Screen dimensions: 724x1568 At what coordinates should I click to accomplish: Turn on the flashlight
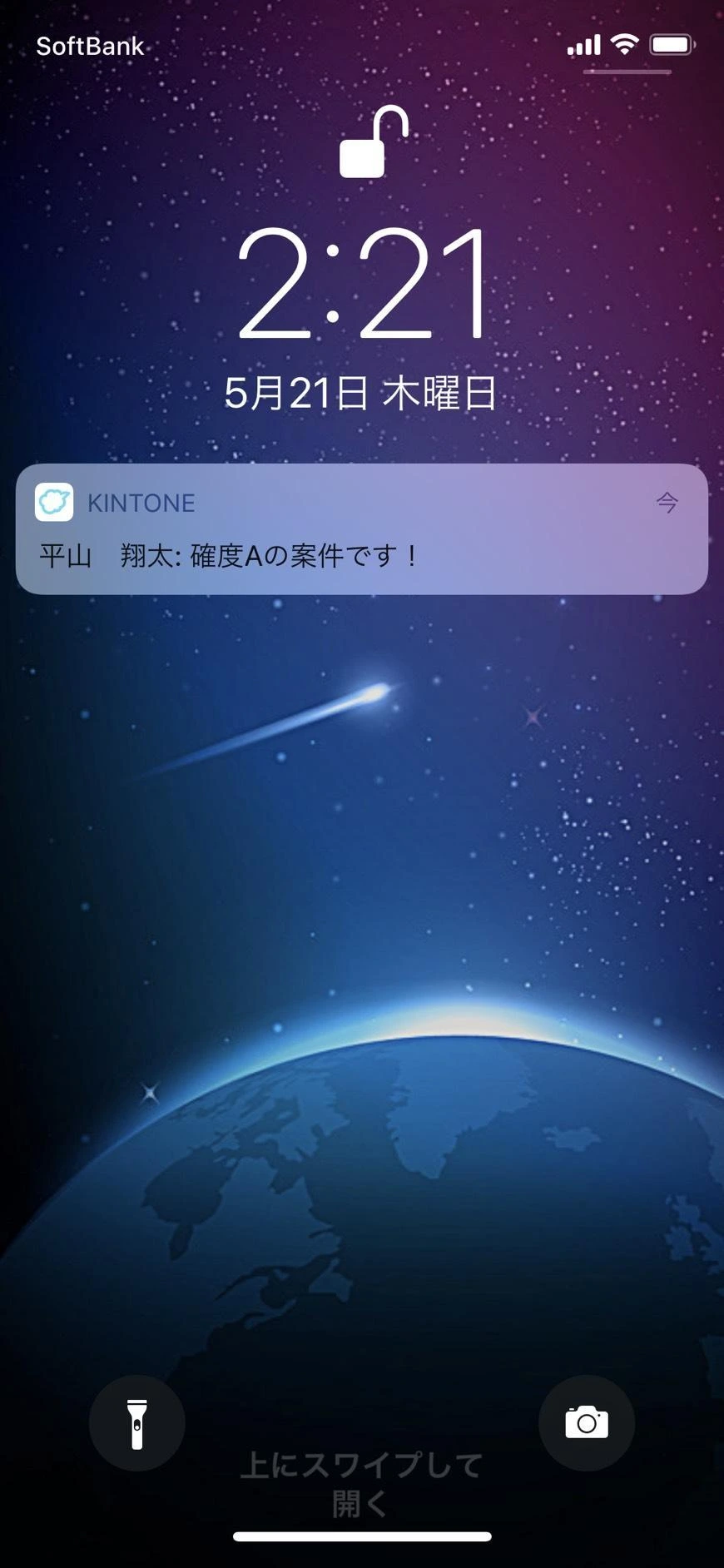click(137, 1422)
